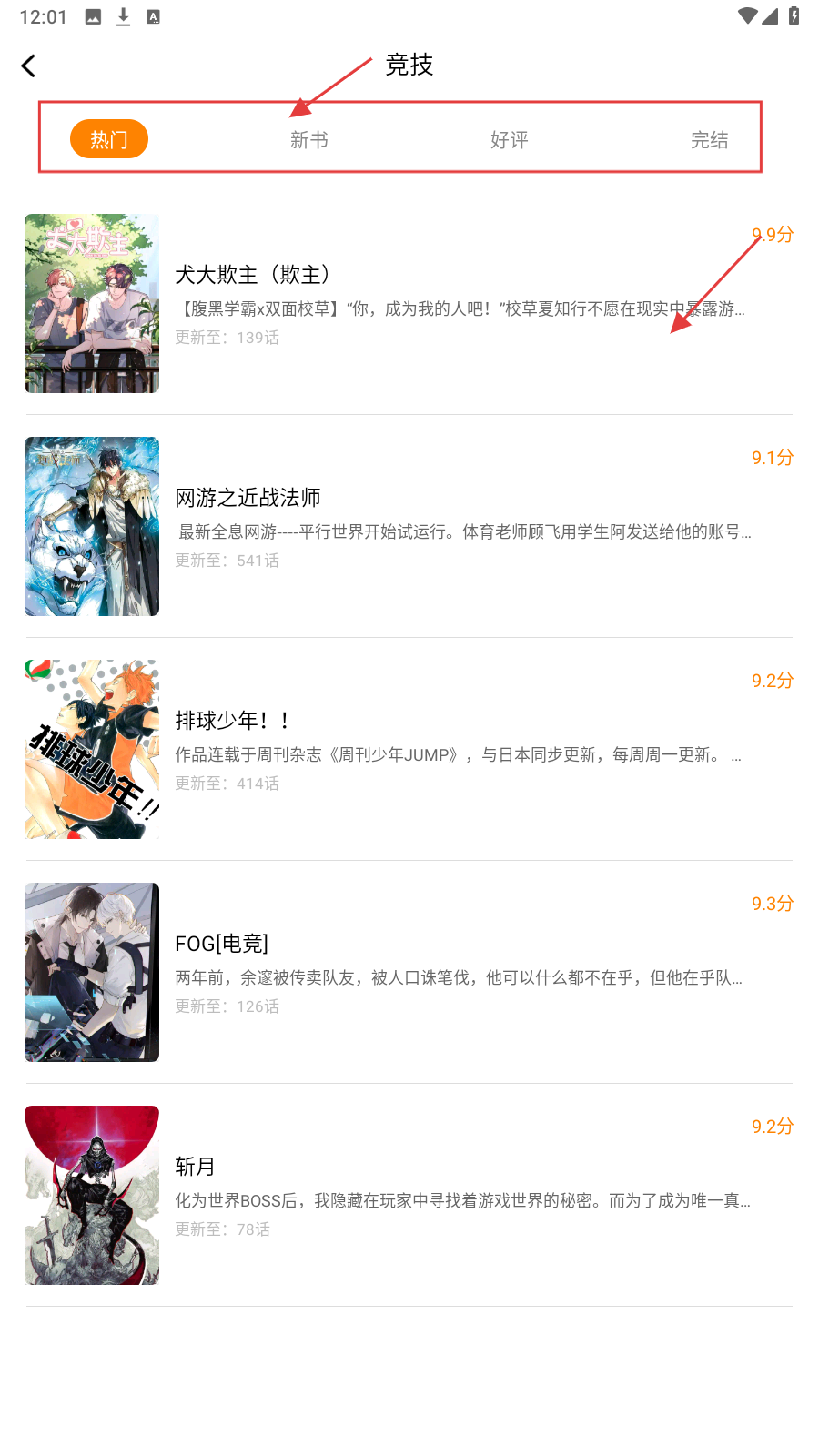Image resolution: width=819 pixels, height=1456 pixels.
Task: Select the 热门 tab
Action: tap(109, 139)
